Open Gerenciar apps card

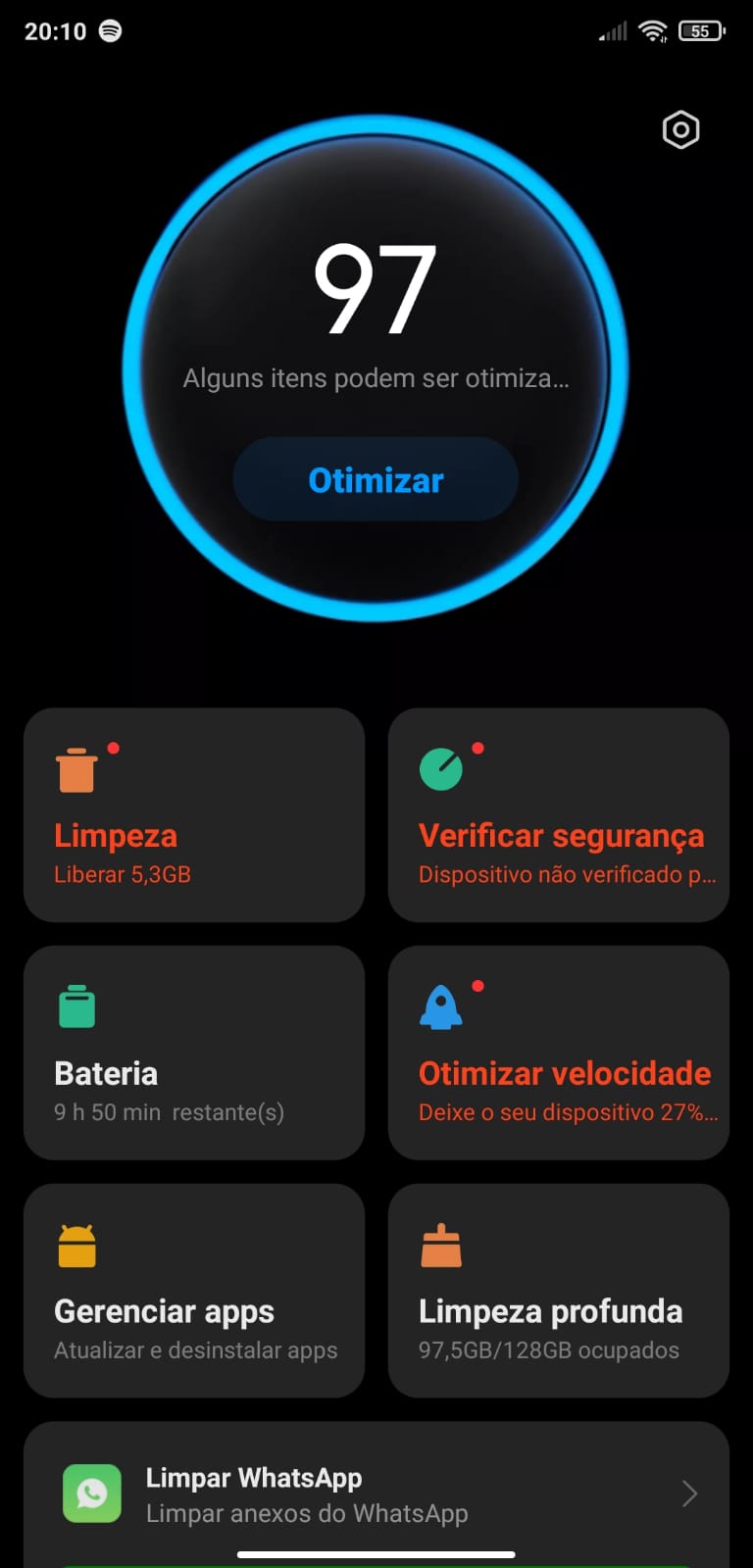(x=194, y=1291)
